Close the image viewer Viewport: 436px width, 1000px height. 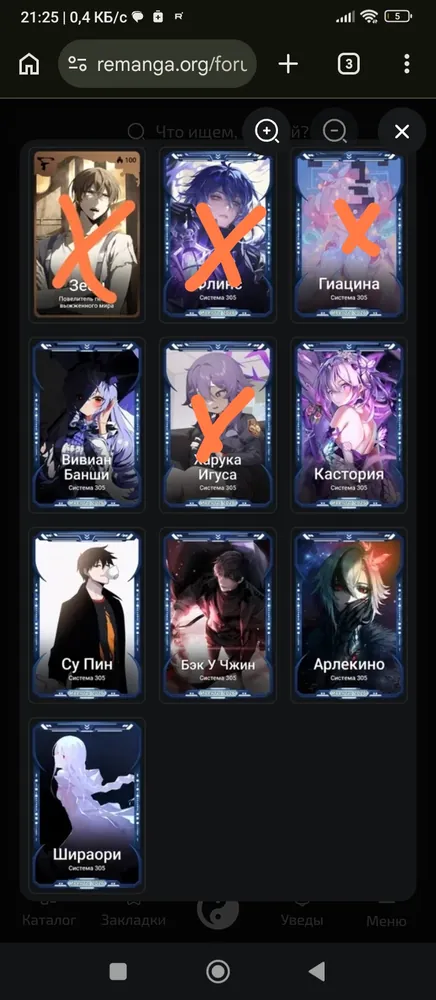[x=402, y=132]
